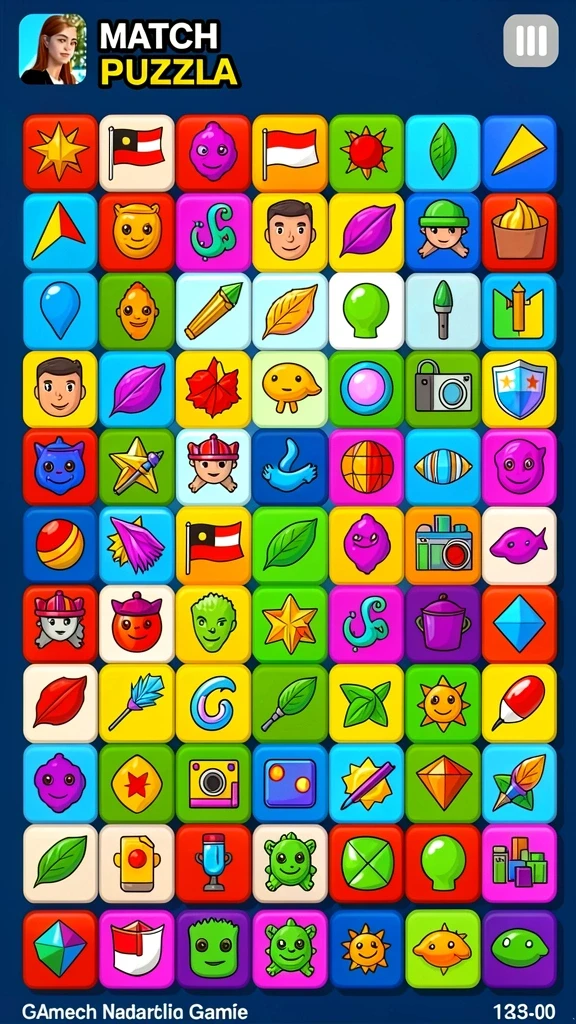Tap the purple fish tile

pos(519,546)
